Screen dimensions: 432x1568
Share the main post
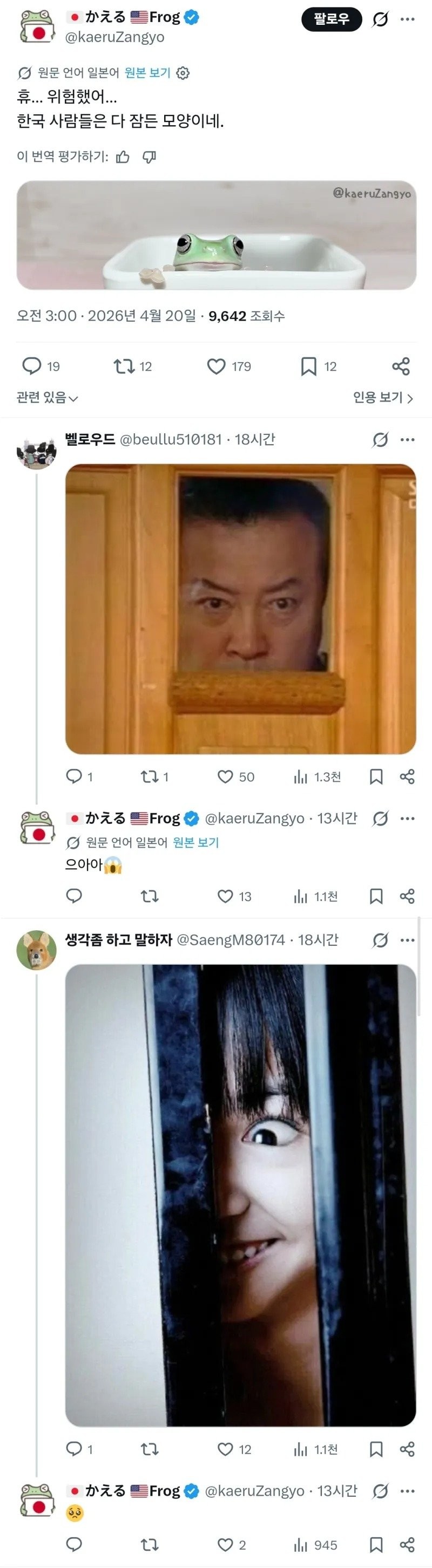tap(401, 366)
